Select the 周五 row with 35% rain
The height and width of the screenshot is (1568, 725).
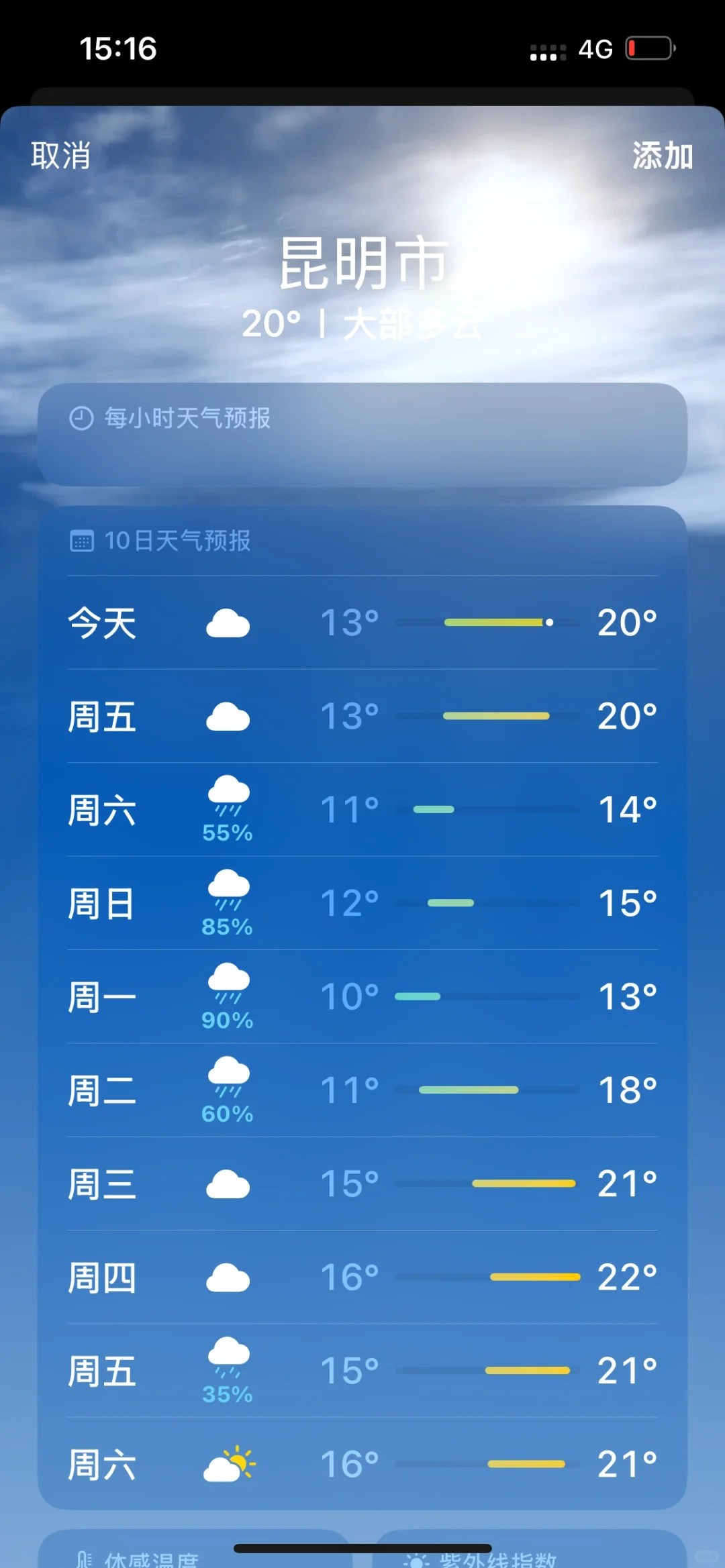point(362,1371)
